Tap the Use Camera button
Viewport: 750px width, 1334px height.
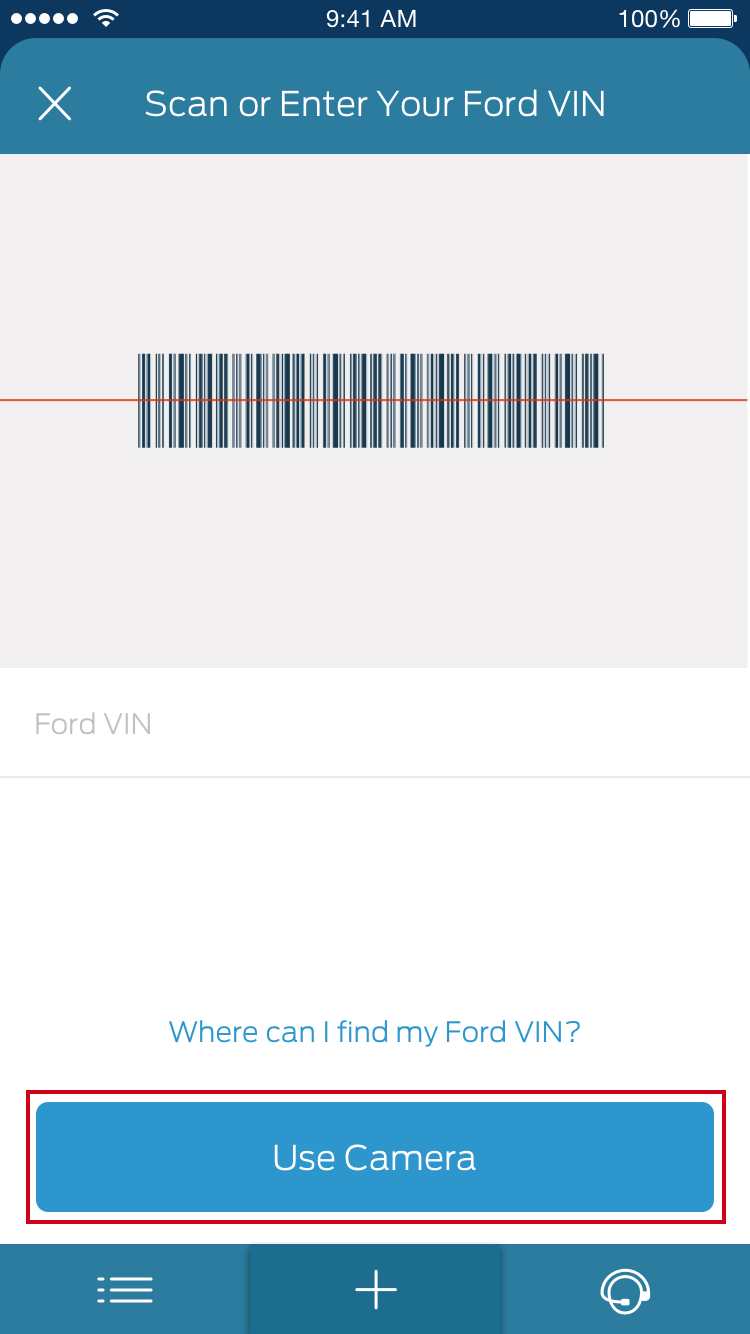[x=374, y=1157]
